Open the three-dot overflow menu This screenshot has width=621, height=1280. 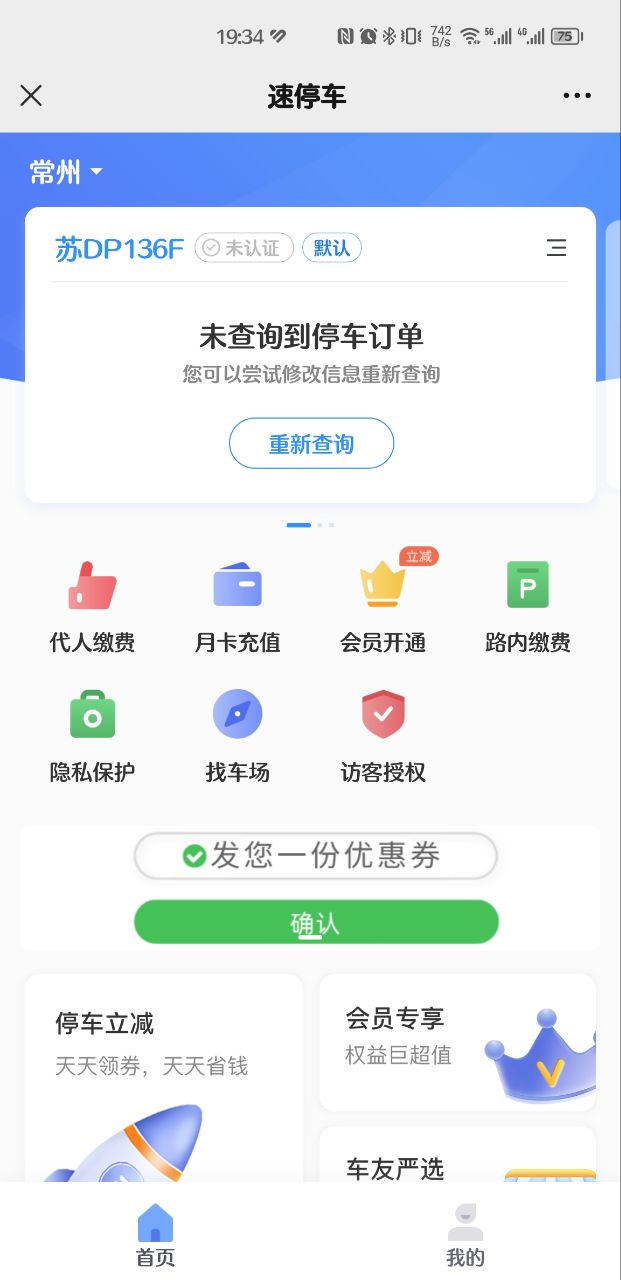(x=577, y=96)
